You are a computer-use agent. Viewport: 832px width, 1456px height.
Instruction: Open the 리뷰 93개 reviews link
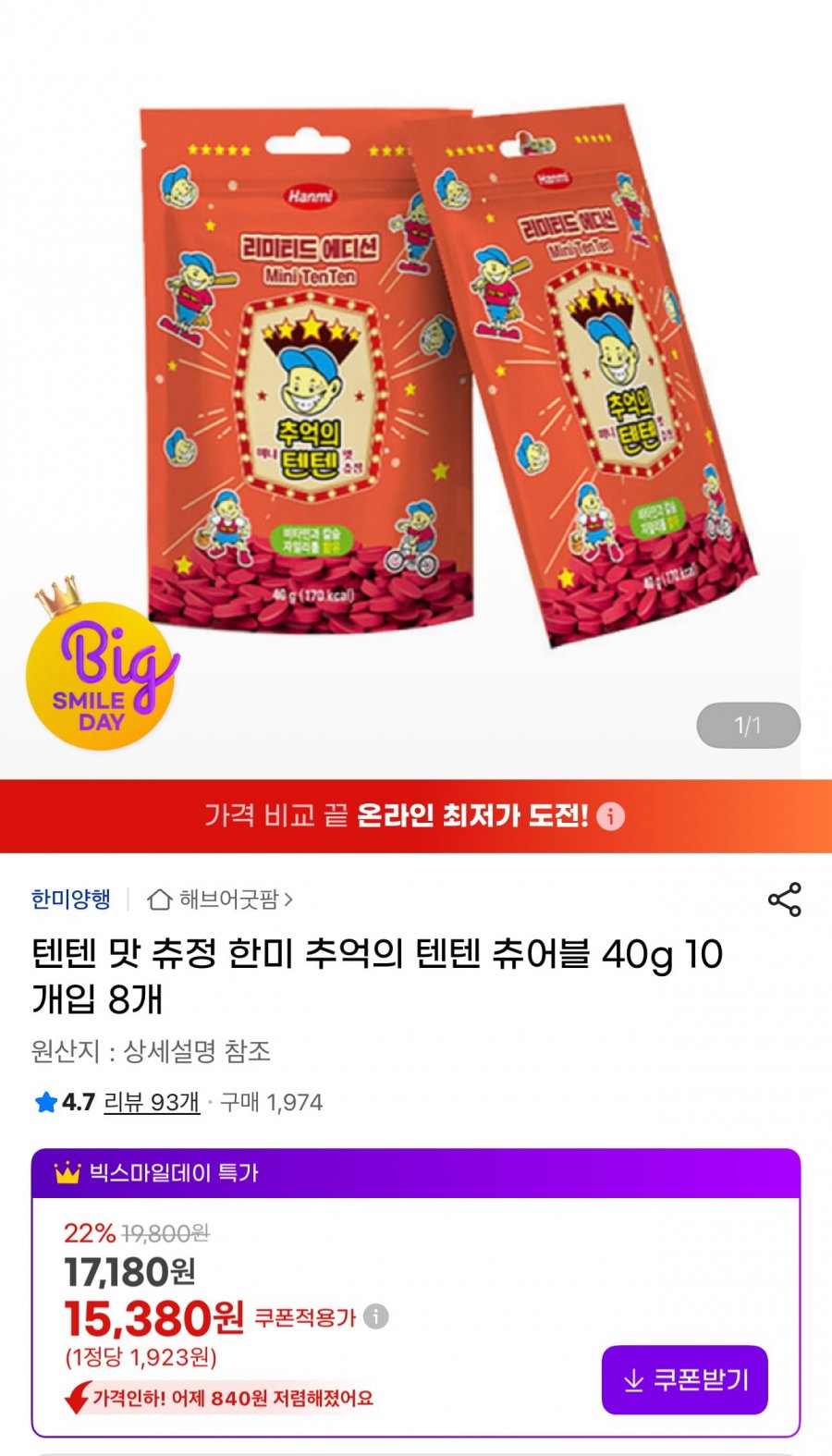click(x=152, y=1102)
